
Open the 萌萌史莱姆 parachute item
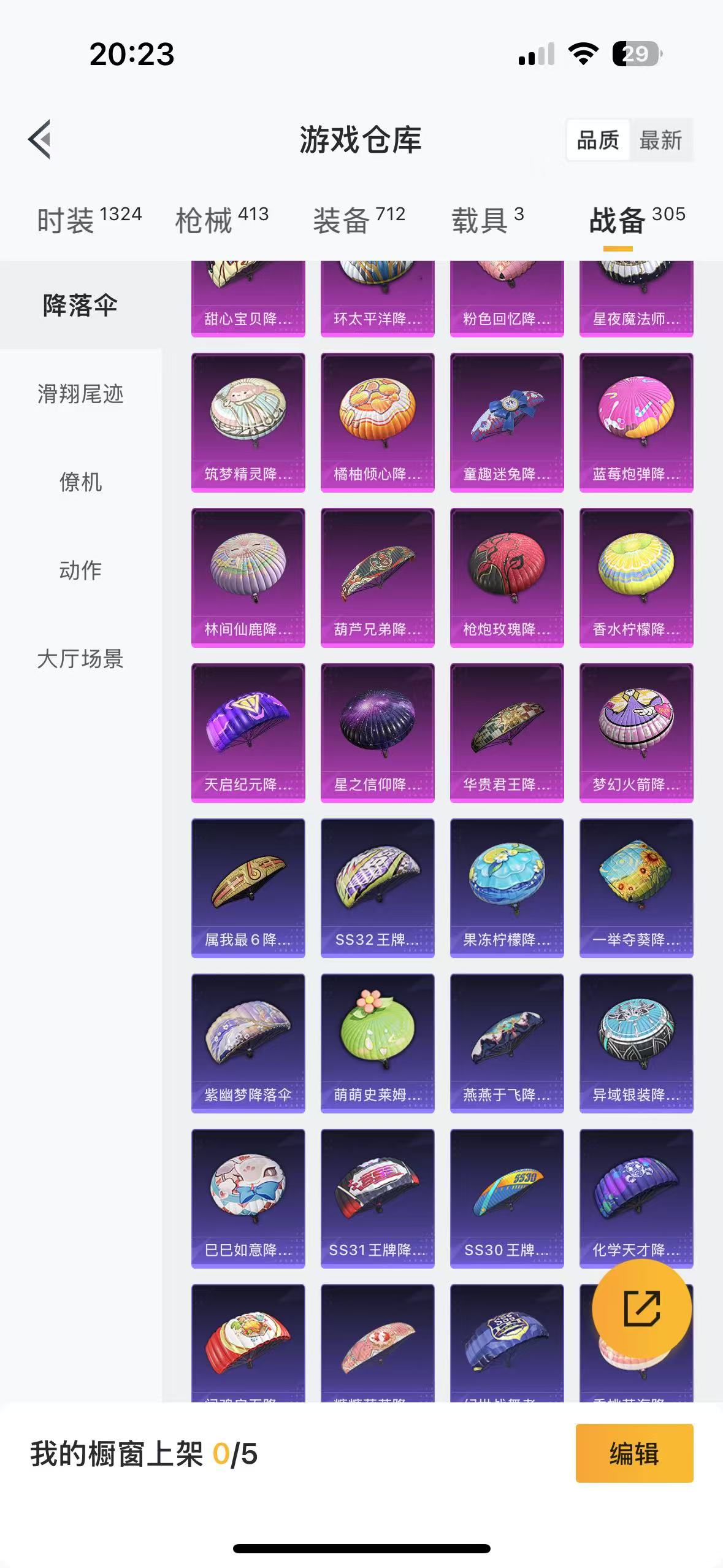click(377, 1043)
